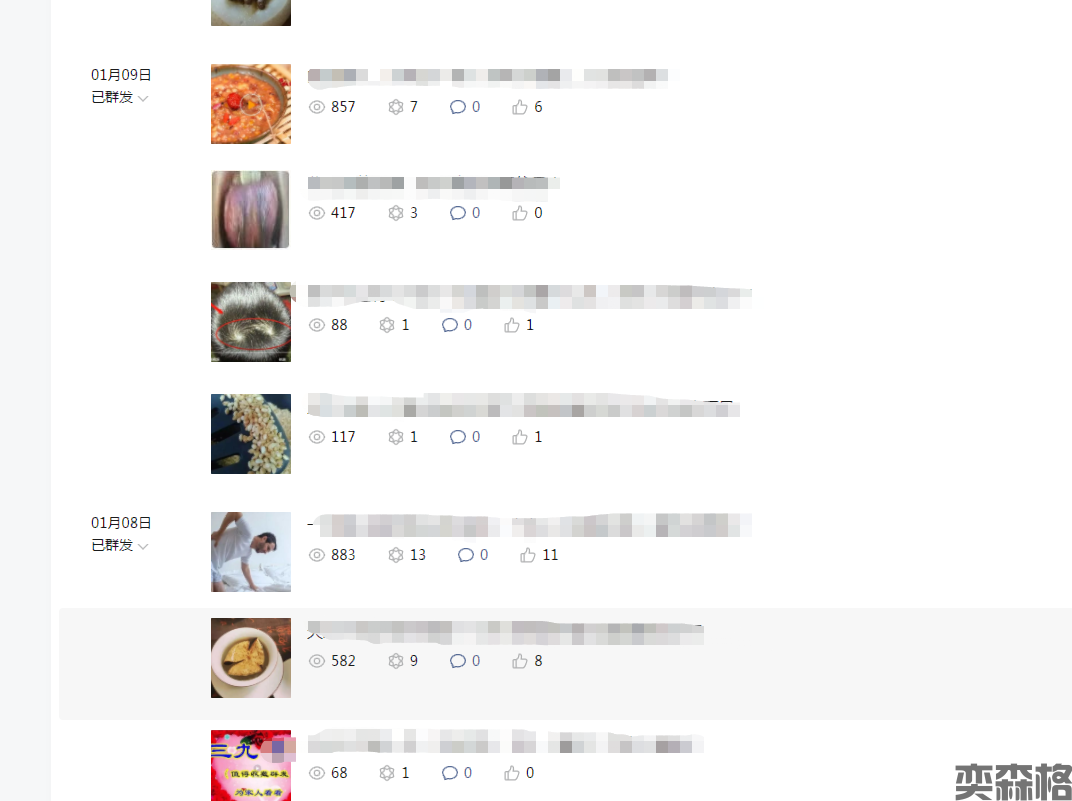
Task: Open the article with 88 views
Action: pyautogui.click(x=529, y=296)
